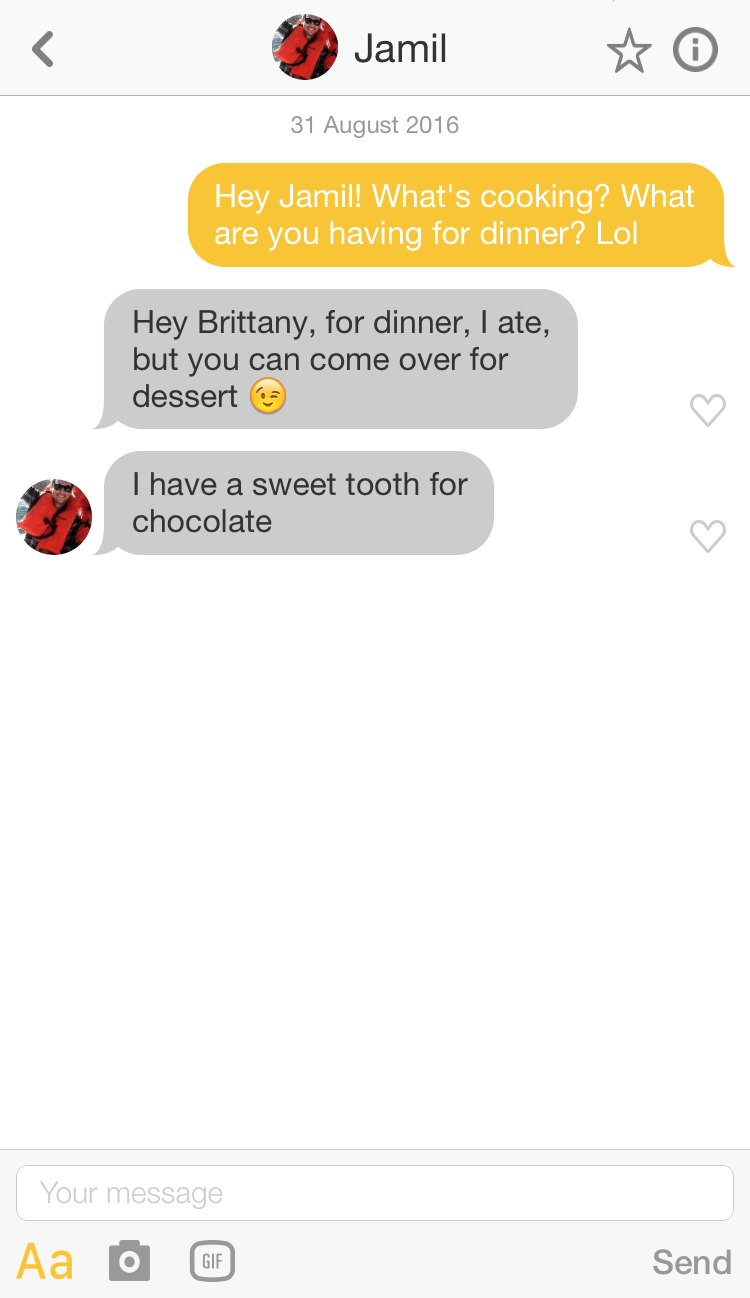Focus the 'Your message' text field
Viewport: 750px width, 1298px height.
(375, 1192)
